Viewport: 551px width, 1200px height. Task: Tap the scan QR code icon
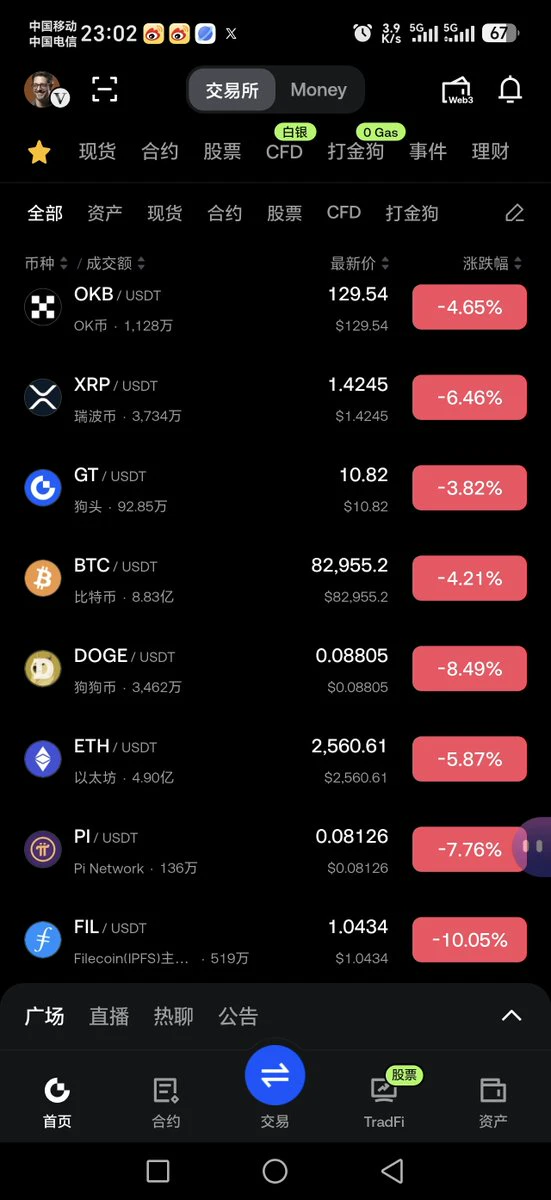click(105, 89)
